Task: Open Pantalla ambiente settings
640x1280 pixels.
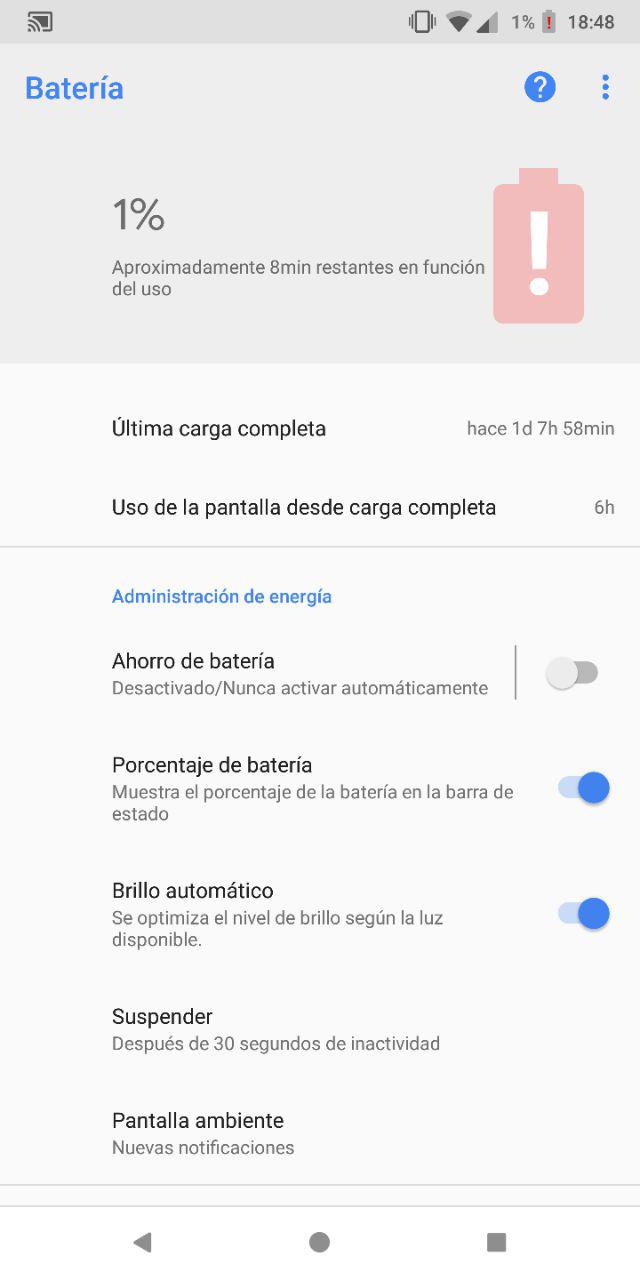Action: coord(203,1133)
